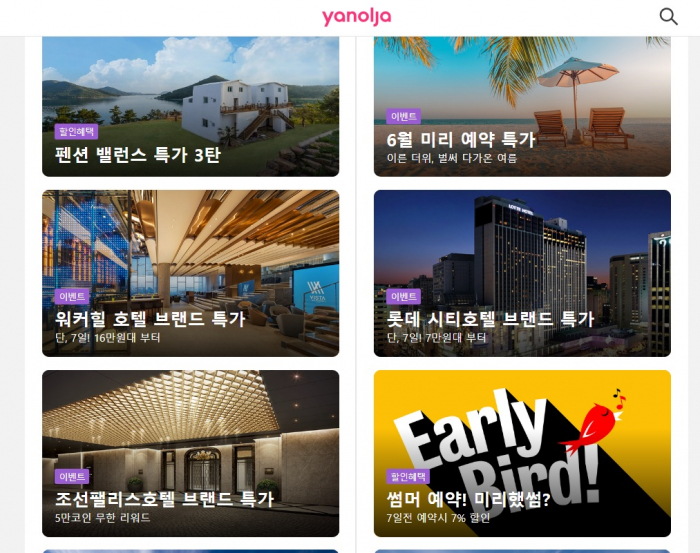Open 롯데 시티호텔 브랜드 특가 card

coord(522,273)
